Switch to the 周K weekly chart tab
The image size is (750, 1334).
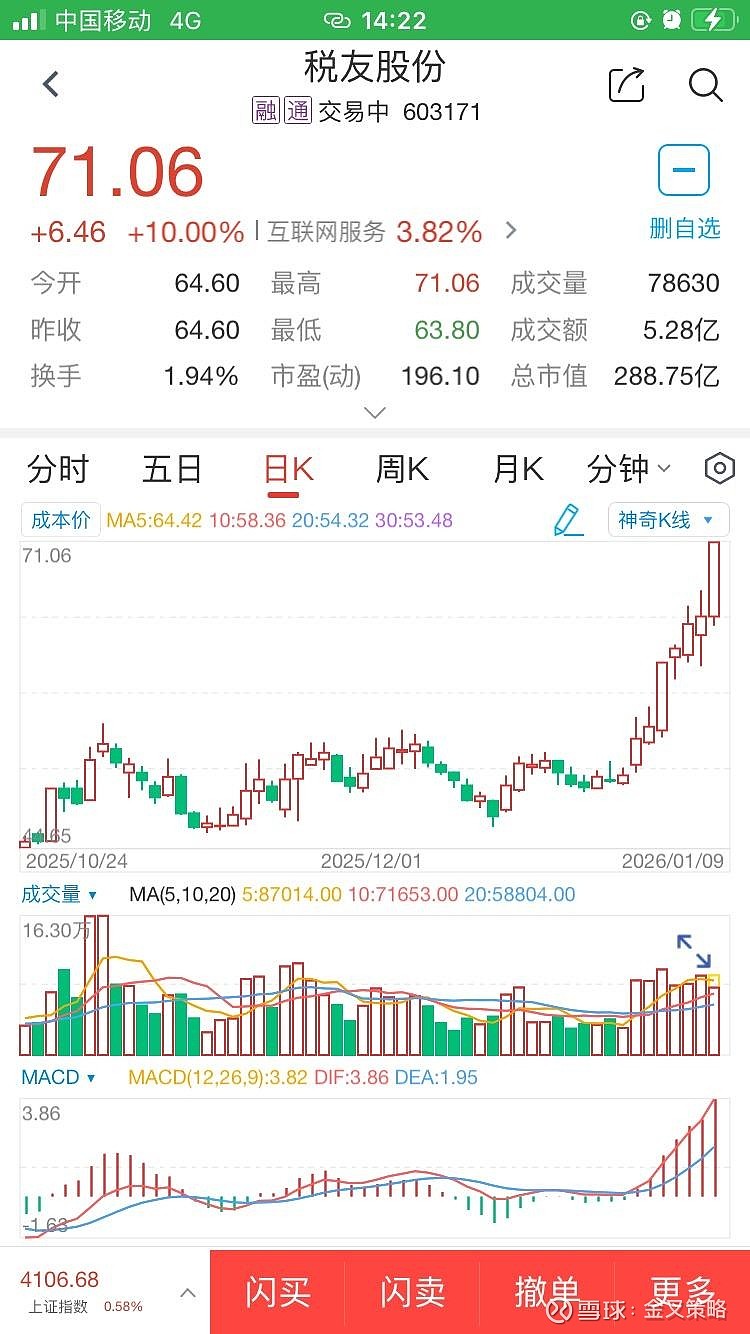coord(400,468)
